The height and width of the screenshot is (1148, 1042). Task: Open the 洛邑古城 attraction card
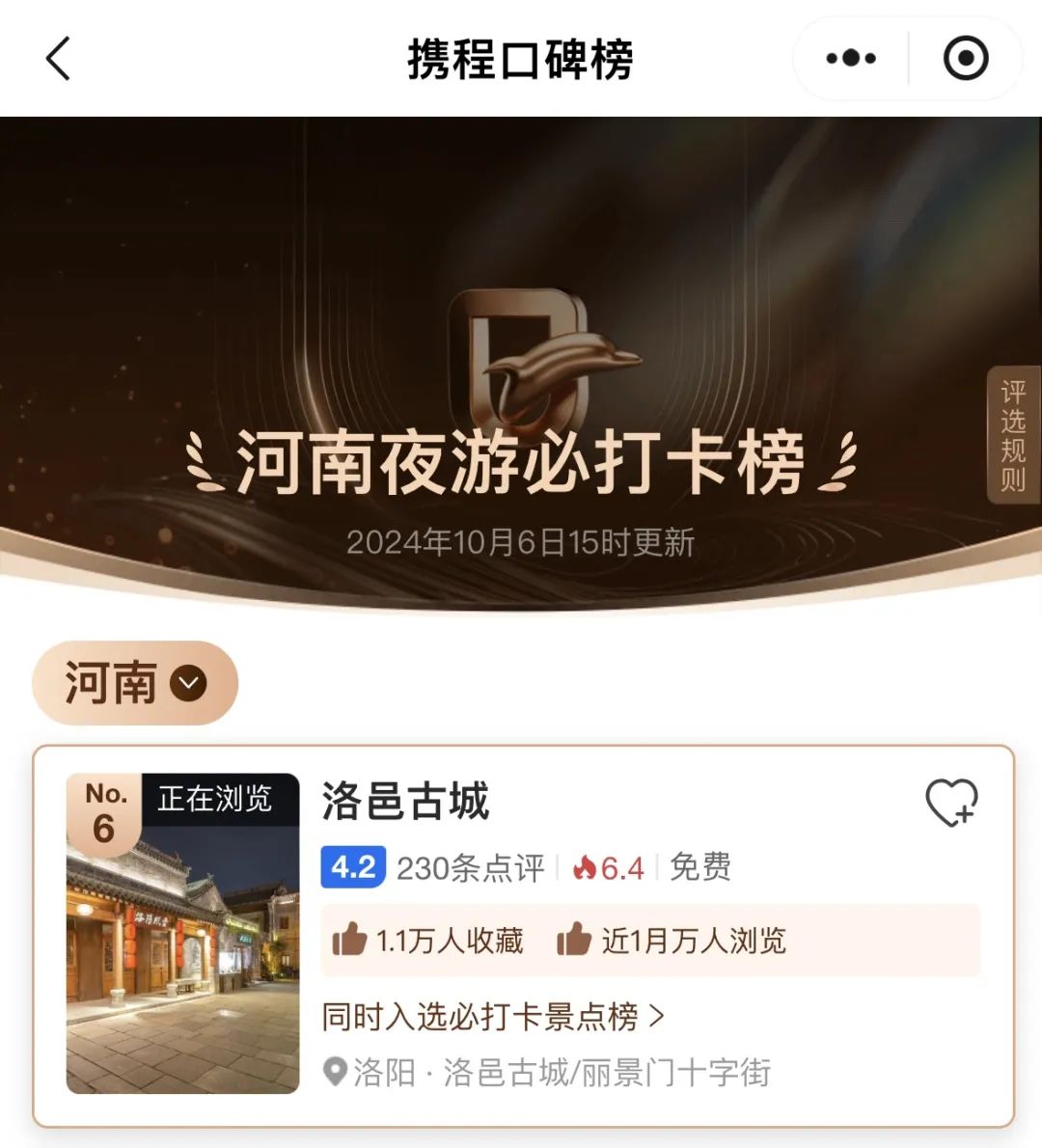(405, 802)
